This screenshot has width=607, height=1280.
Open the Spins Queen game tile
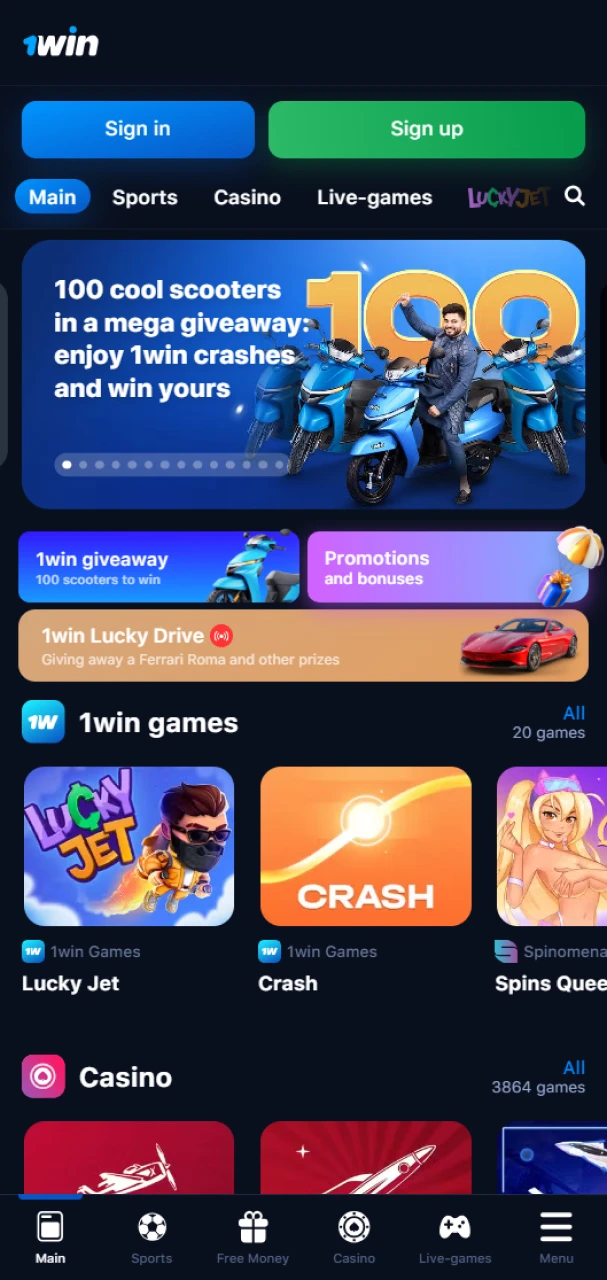552,846
